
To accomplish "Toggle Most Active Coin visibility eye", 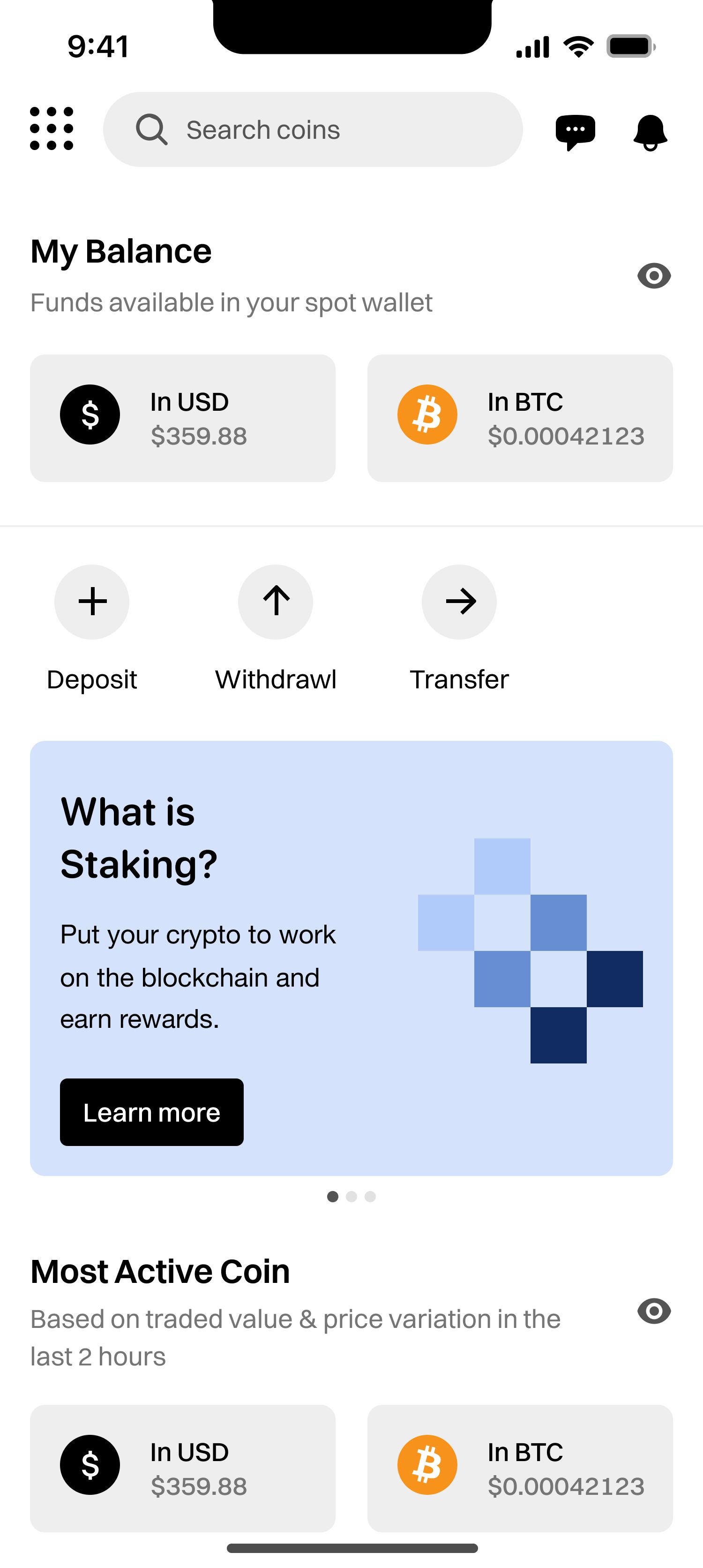I will [x=654, y=1311].
